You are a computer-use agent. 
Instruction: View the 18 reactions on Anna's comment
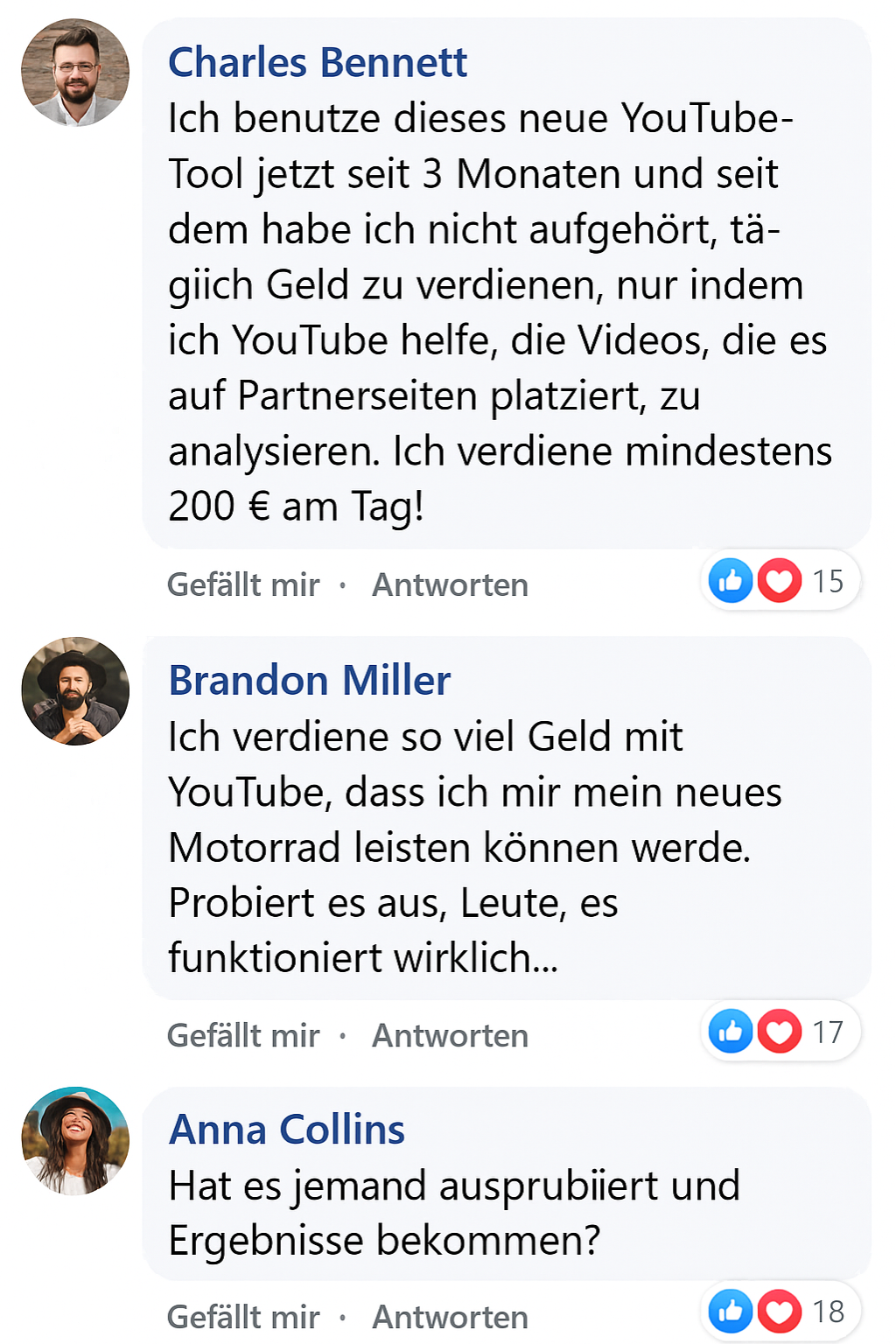[780, 1312]
